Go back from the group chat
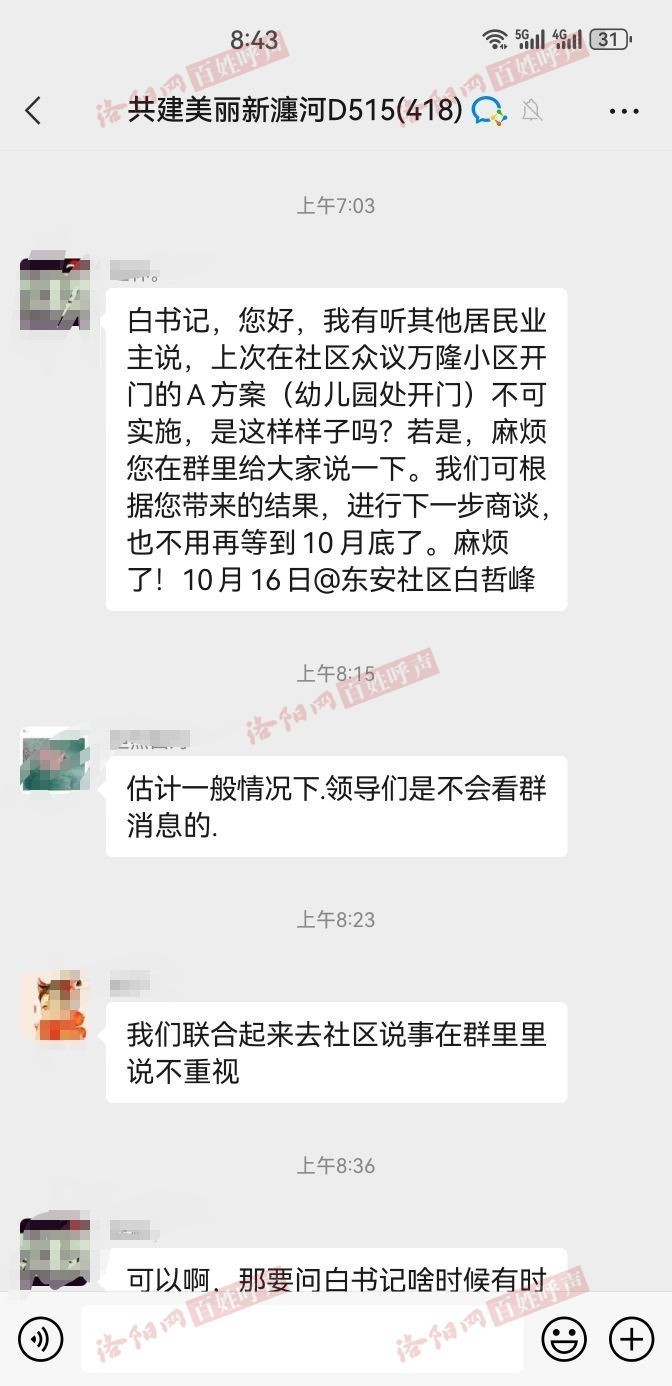The width and height of the screenshot is (672, 1386). coord(33,110)
